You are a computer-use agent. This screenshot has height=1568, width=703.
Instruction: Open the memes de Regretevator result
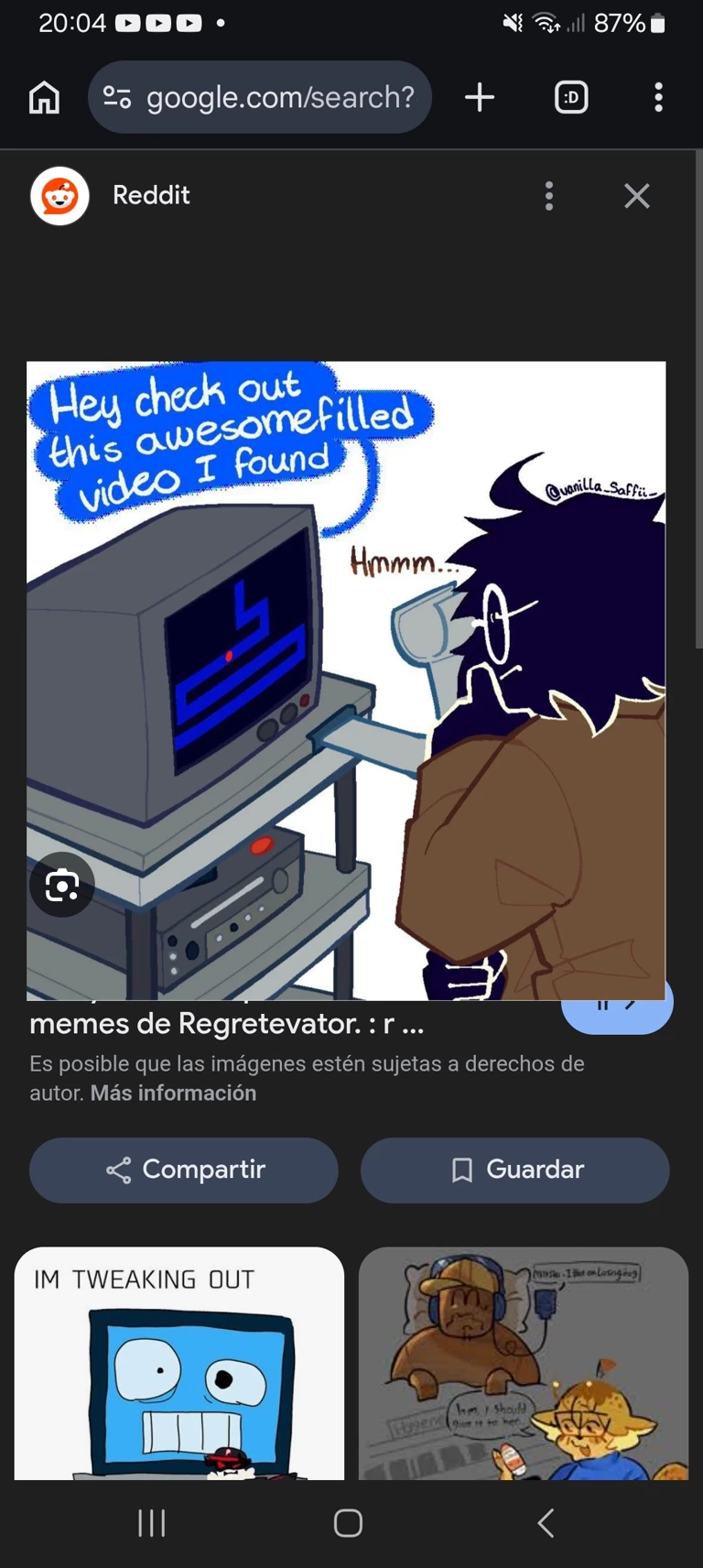226,1024
